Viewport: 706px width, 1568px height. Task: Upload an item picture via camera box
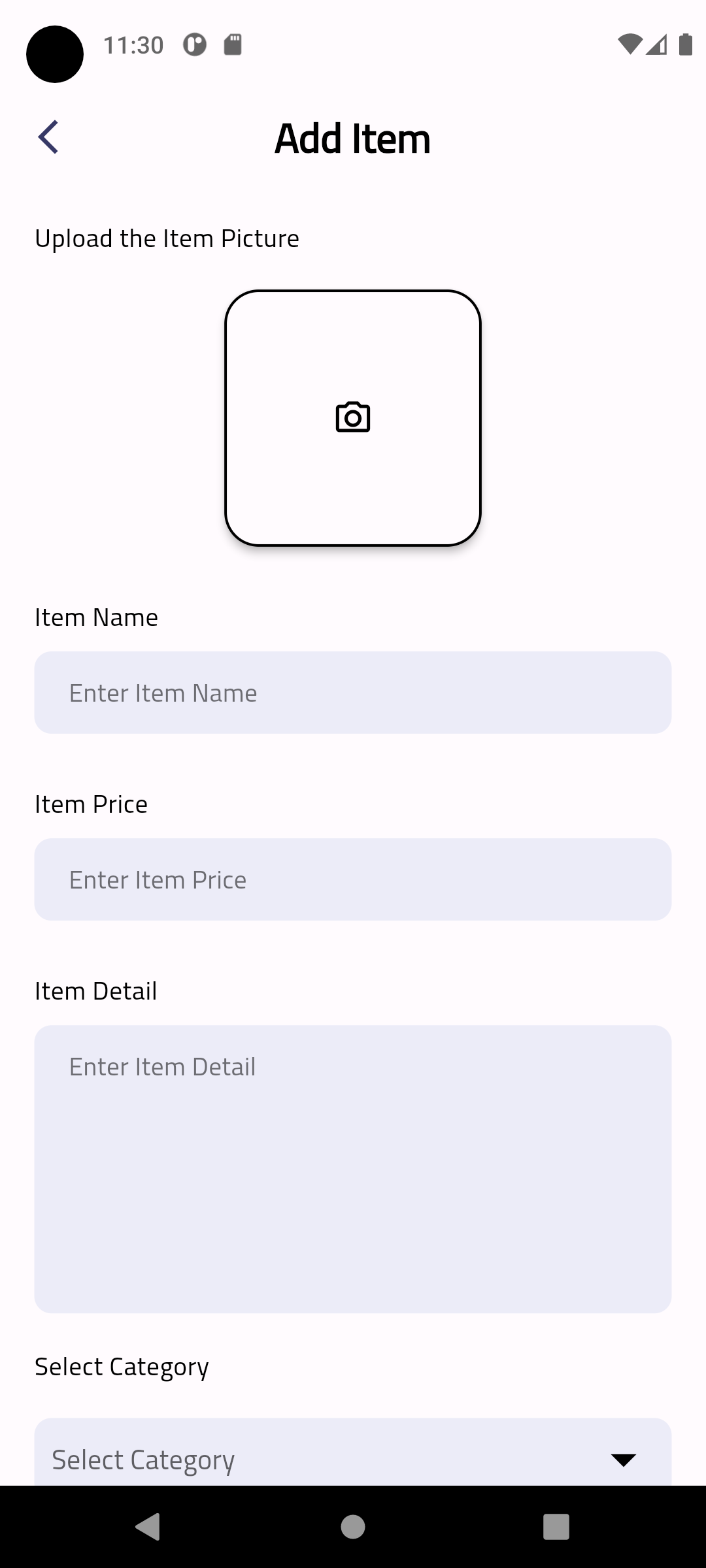click(353, 418)
